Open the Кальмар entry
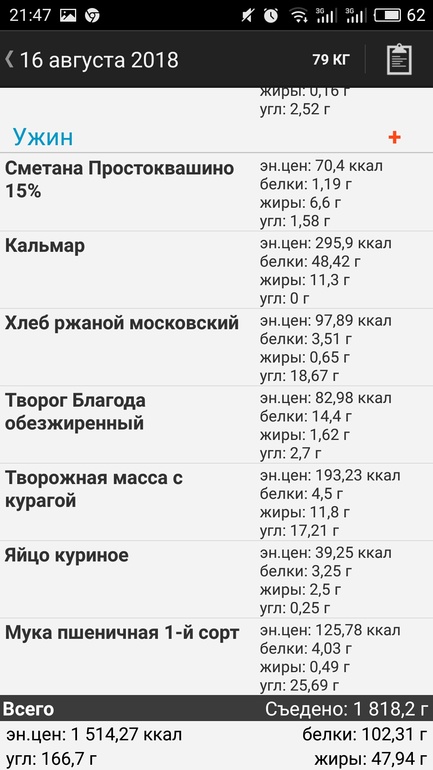 216,270
